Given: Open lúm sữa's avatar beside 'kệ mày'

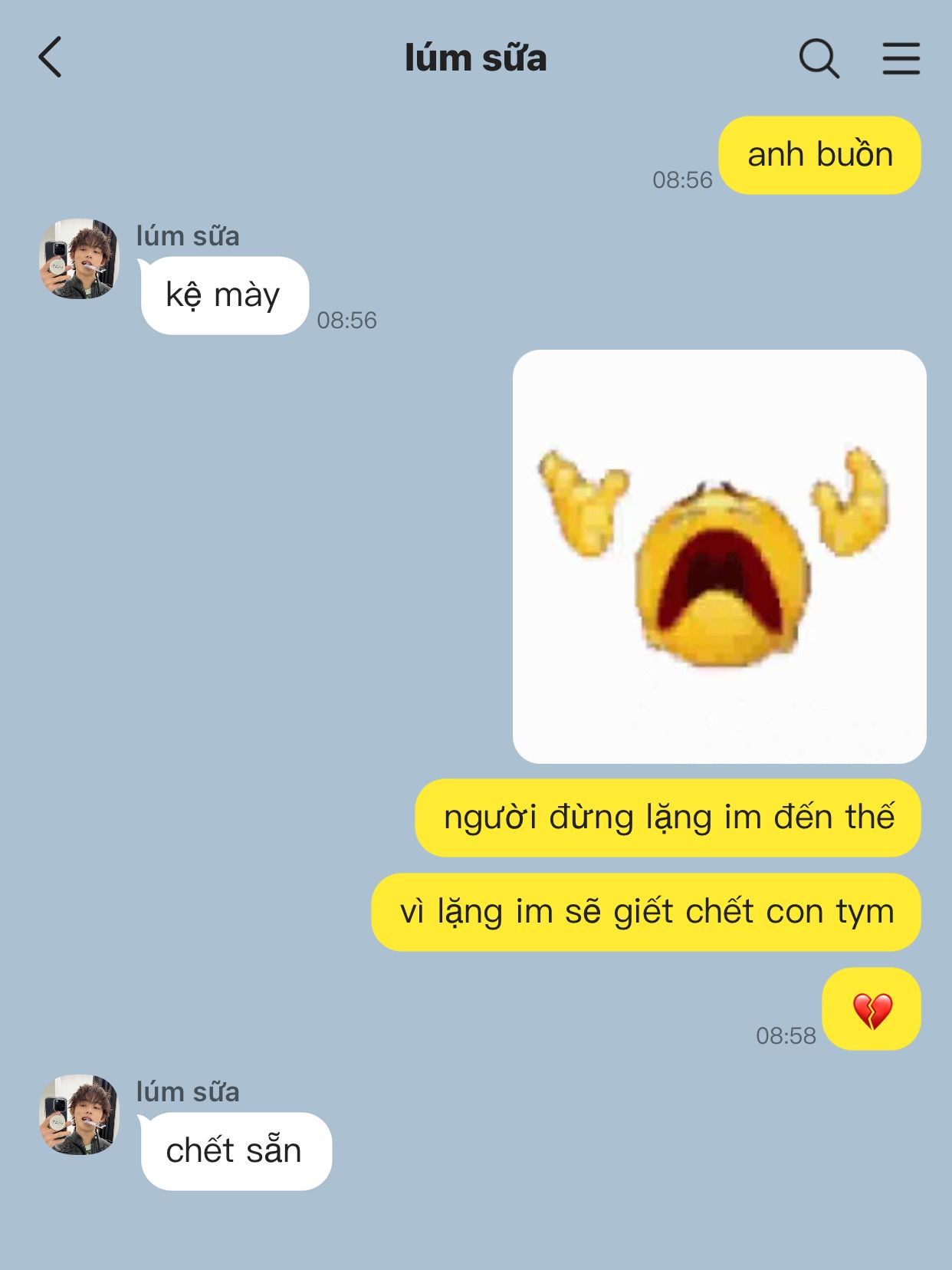Looking at the screenshot, I should pos(79,258).
